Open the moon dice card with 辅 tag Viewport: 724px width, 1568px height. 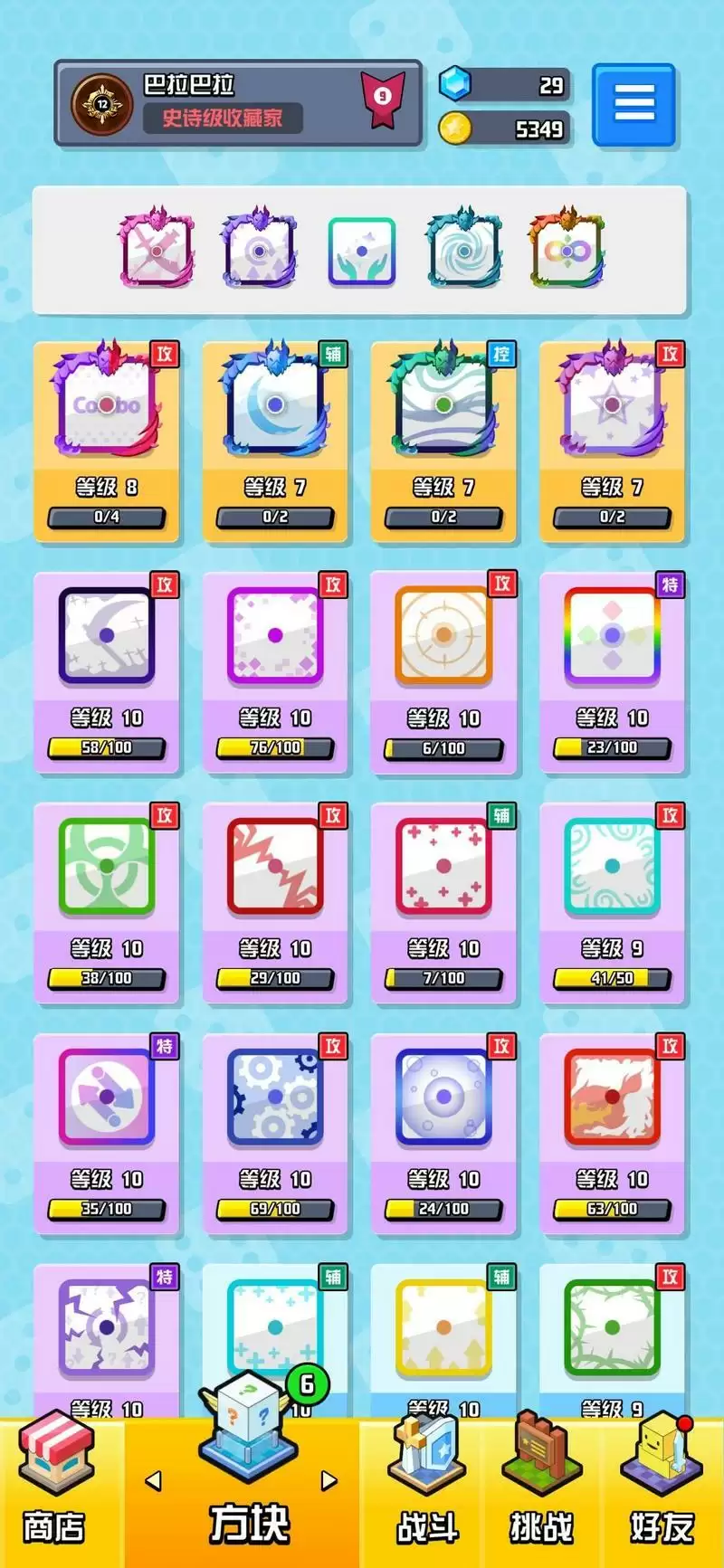click(x=275, y=442)
